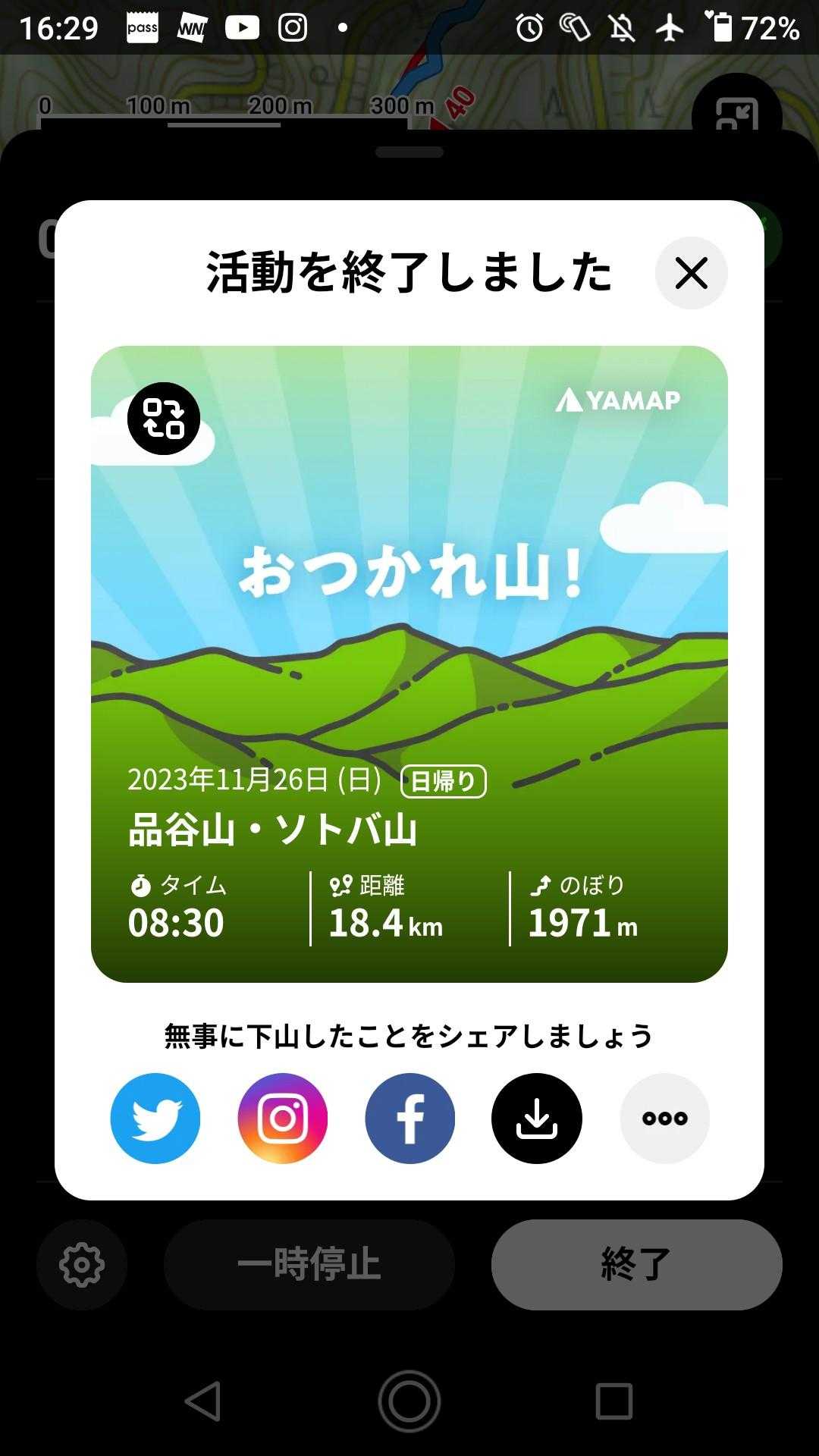Go back with the system back button
The height and width of the screenshot is (1456, 819).
coord(203,1401)
